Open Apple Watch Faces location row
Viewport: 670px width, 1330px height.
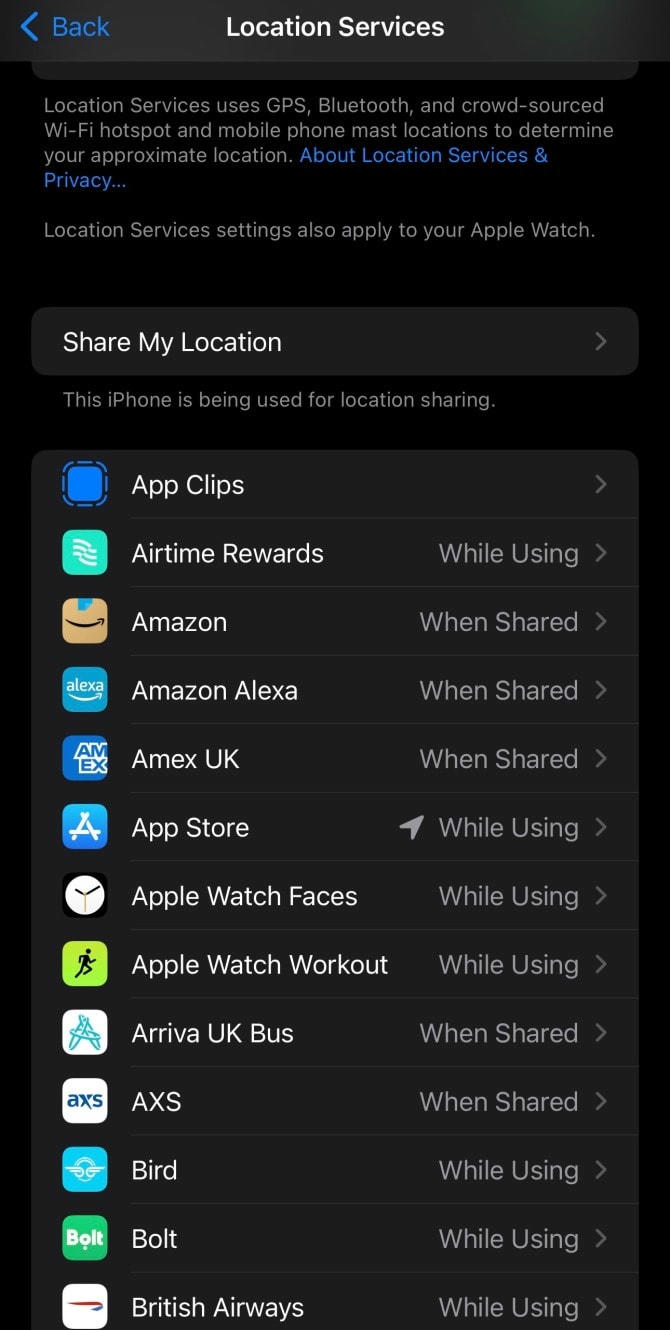pyautogui.click(x=335, y=896)
